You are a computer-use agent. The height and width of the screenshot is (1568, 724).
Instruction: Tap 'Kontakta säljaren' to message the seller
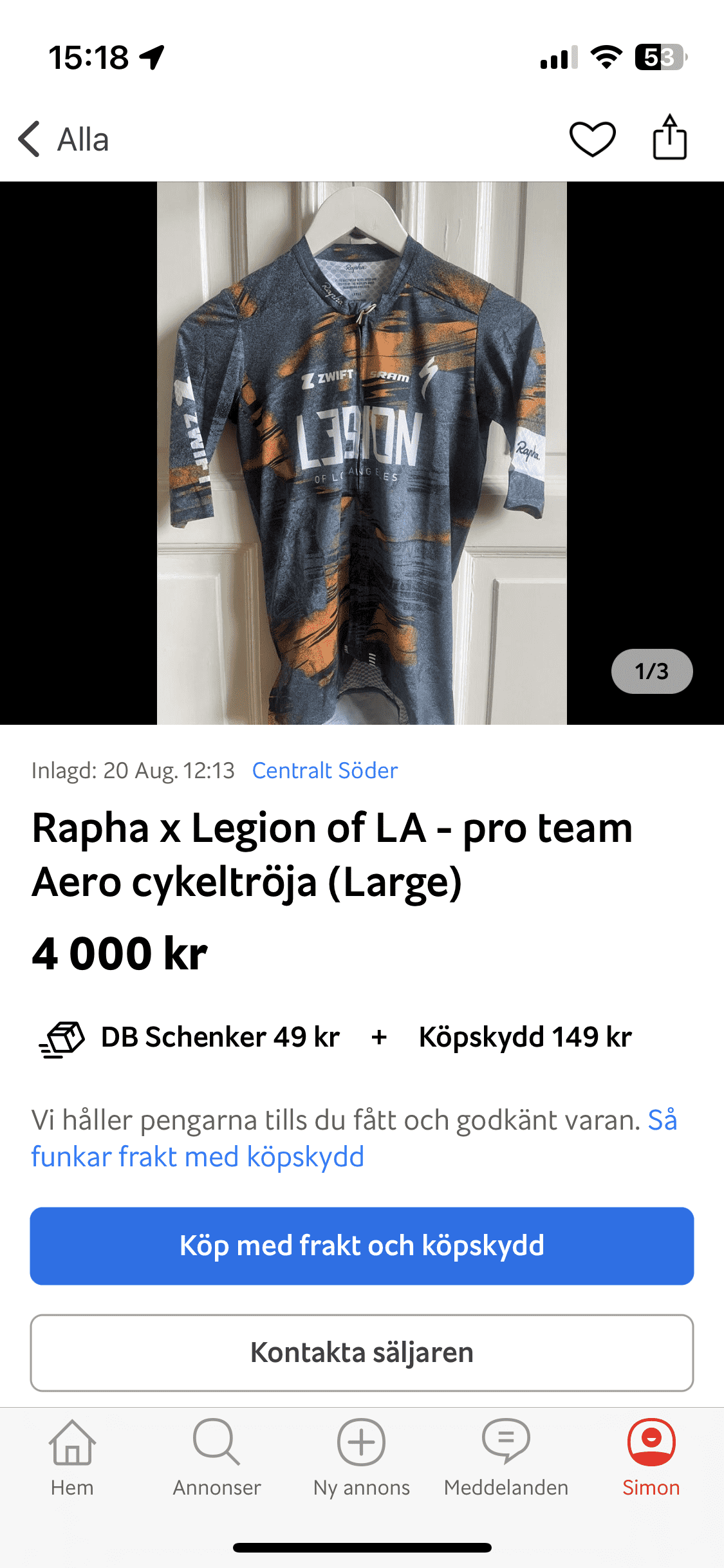click(362, 1352)
